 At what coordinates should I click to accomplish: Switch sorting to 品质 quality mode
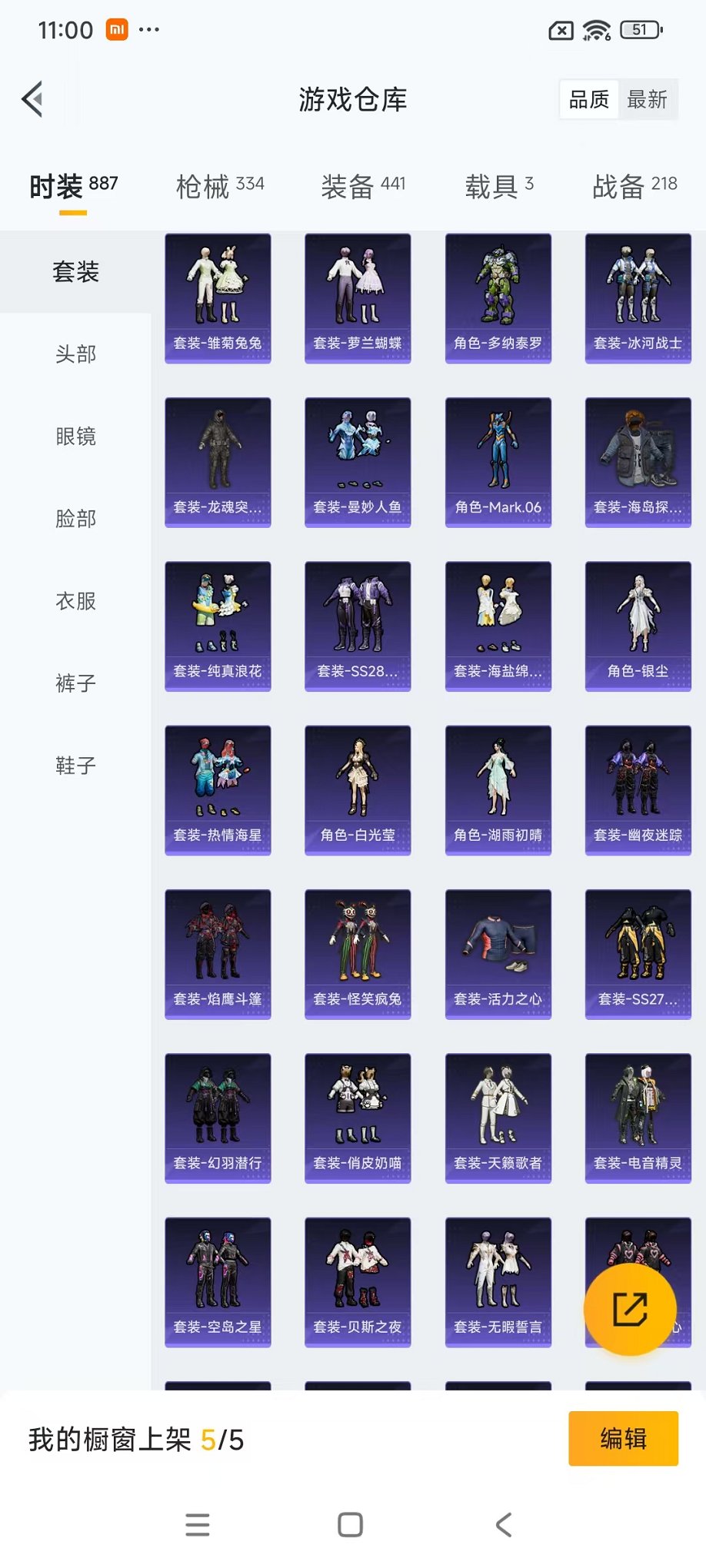(588, 98)
